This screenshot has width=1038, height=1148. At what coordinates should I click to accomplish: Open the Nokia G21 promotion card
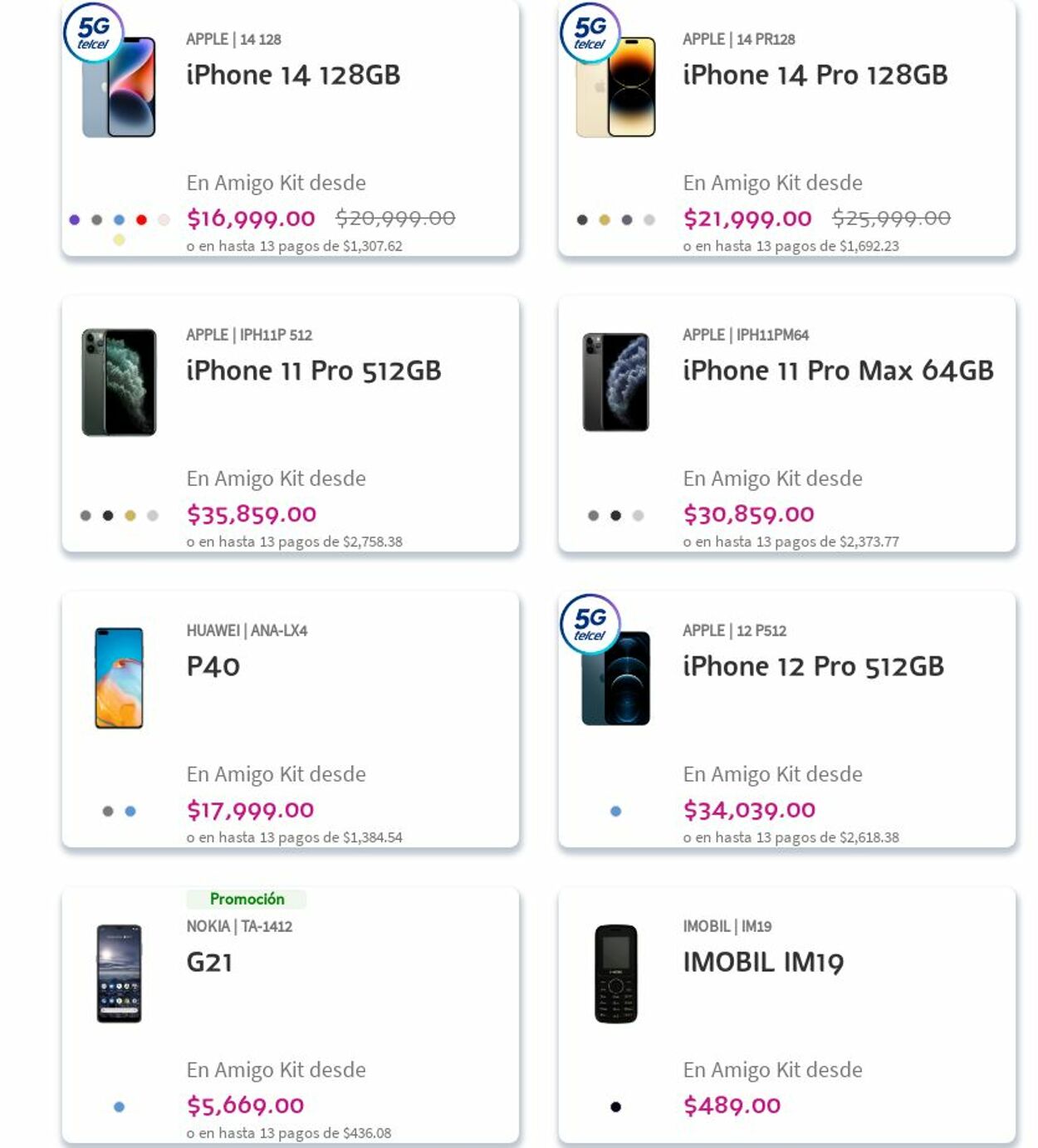209,963
